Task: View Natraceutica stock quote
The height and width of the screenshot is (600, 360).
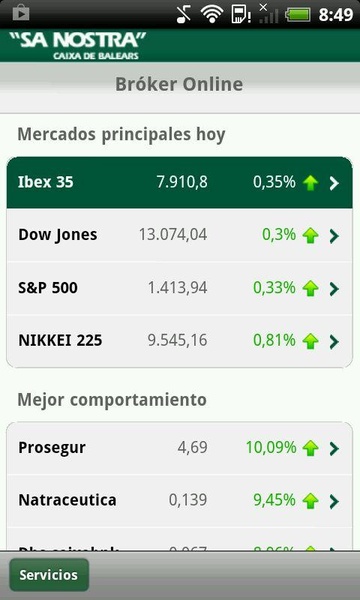Action: pyautogui.click(x=179, y=501)
